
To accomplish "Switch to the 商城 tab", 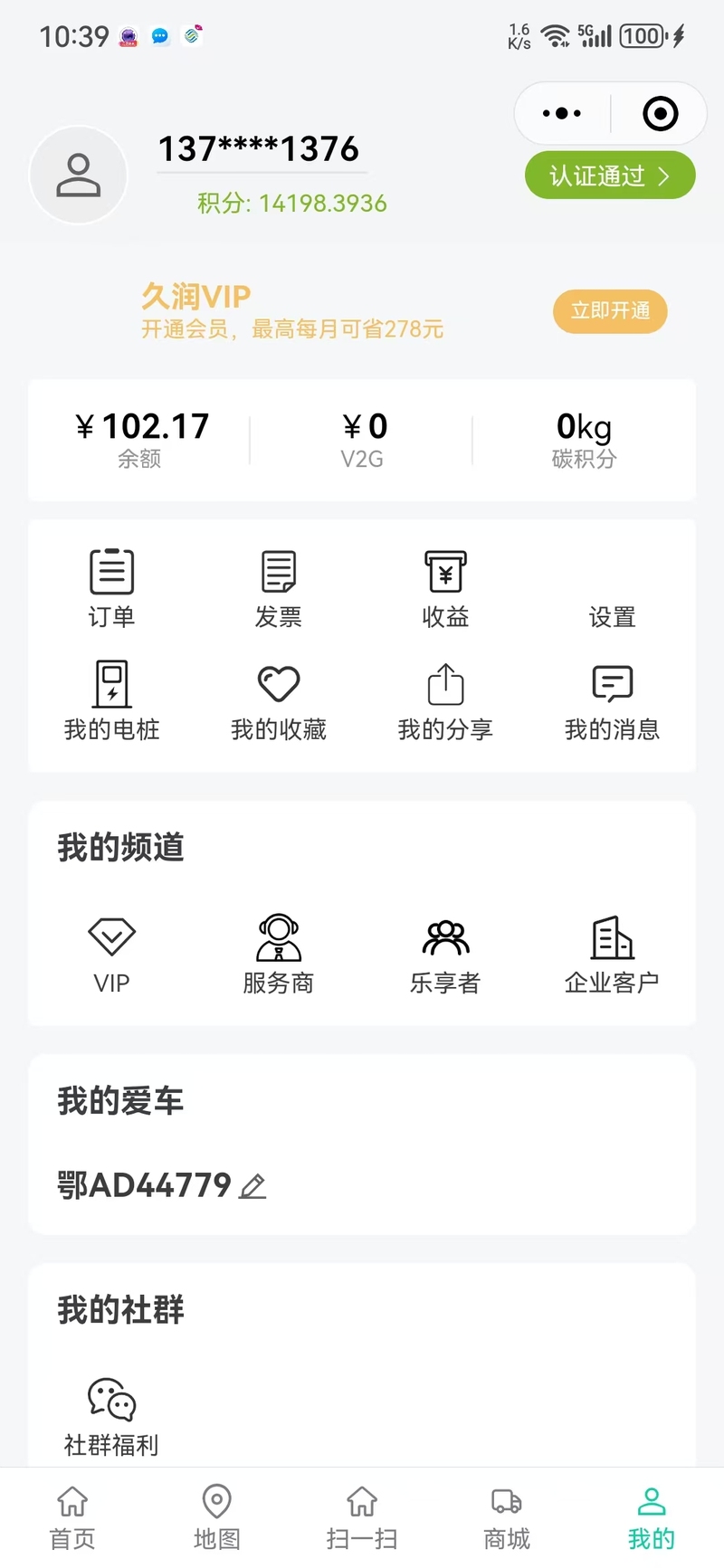I will (507, 1517).
